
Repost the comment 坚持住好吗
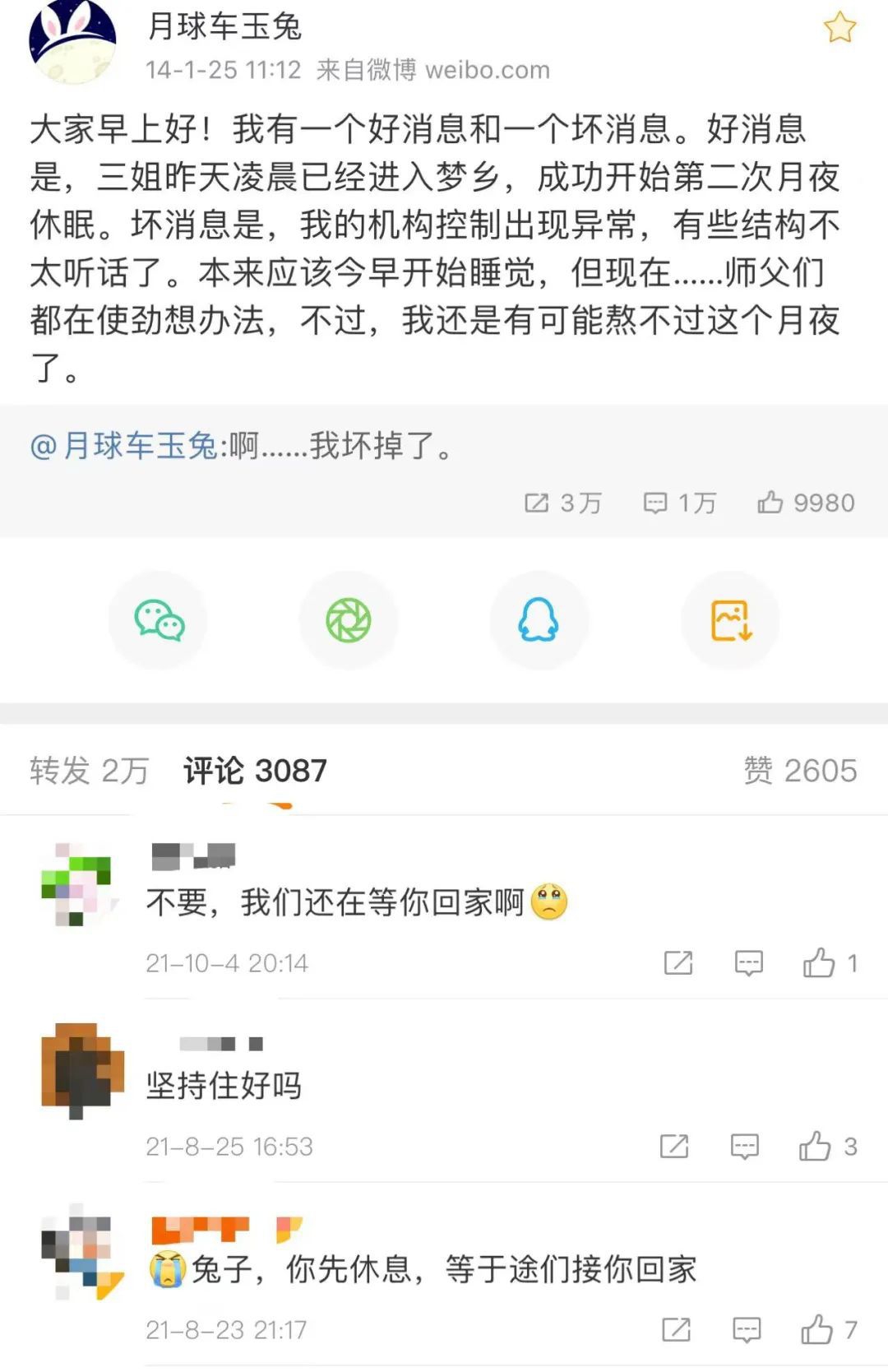674,1146
